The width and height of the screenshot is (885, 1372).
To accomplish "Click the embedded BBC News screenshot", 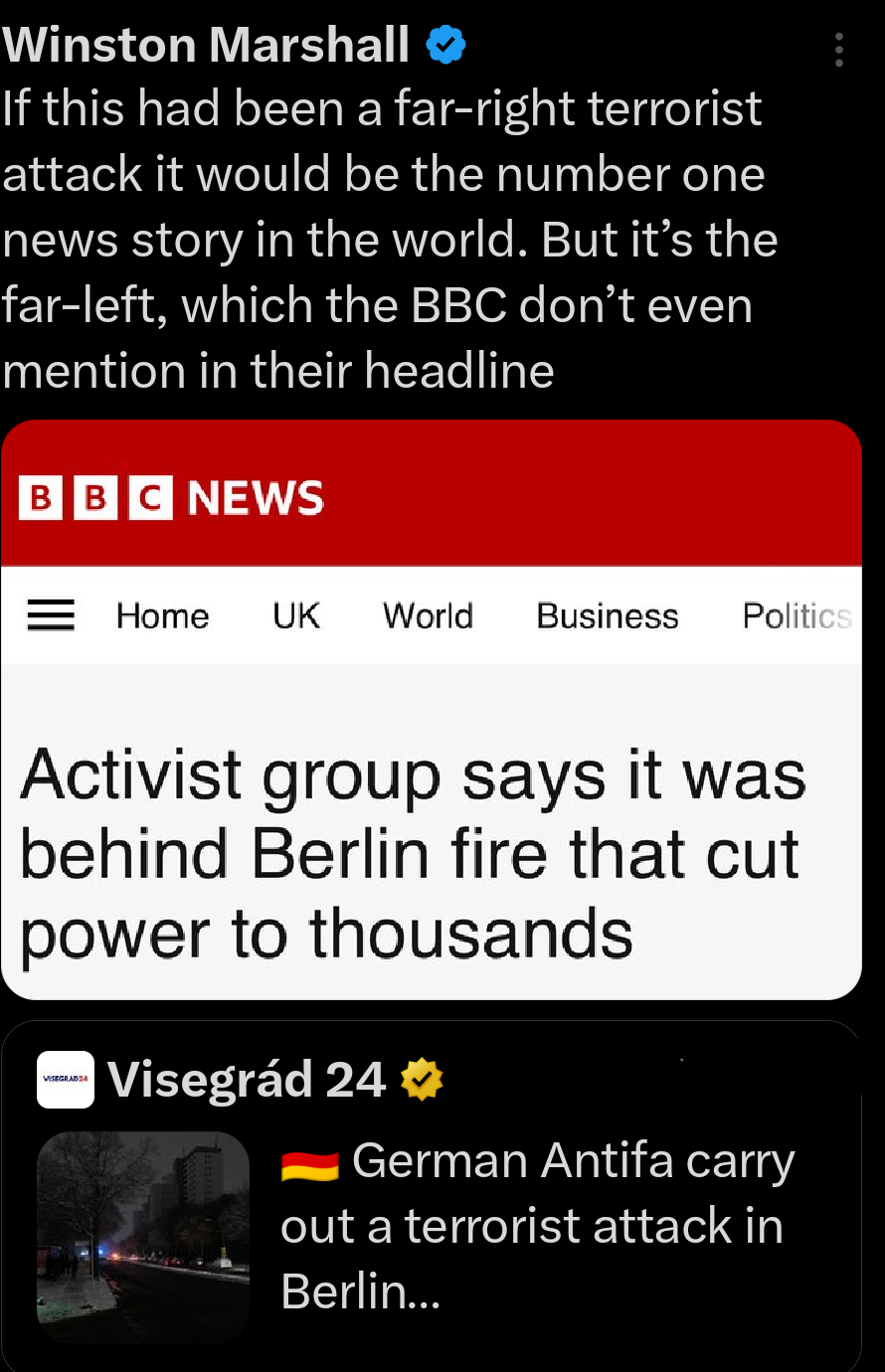I will 432,708.
